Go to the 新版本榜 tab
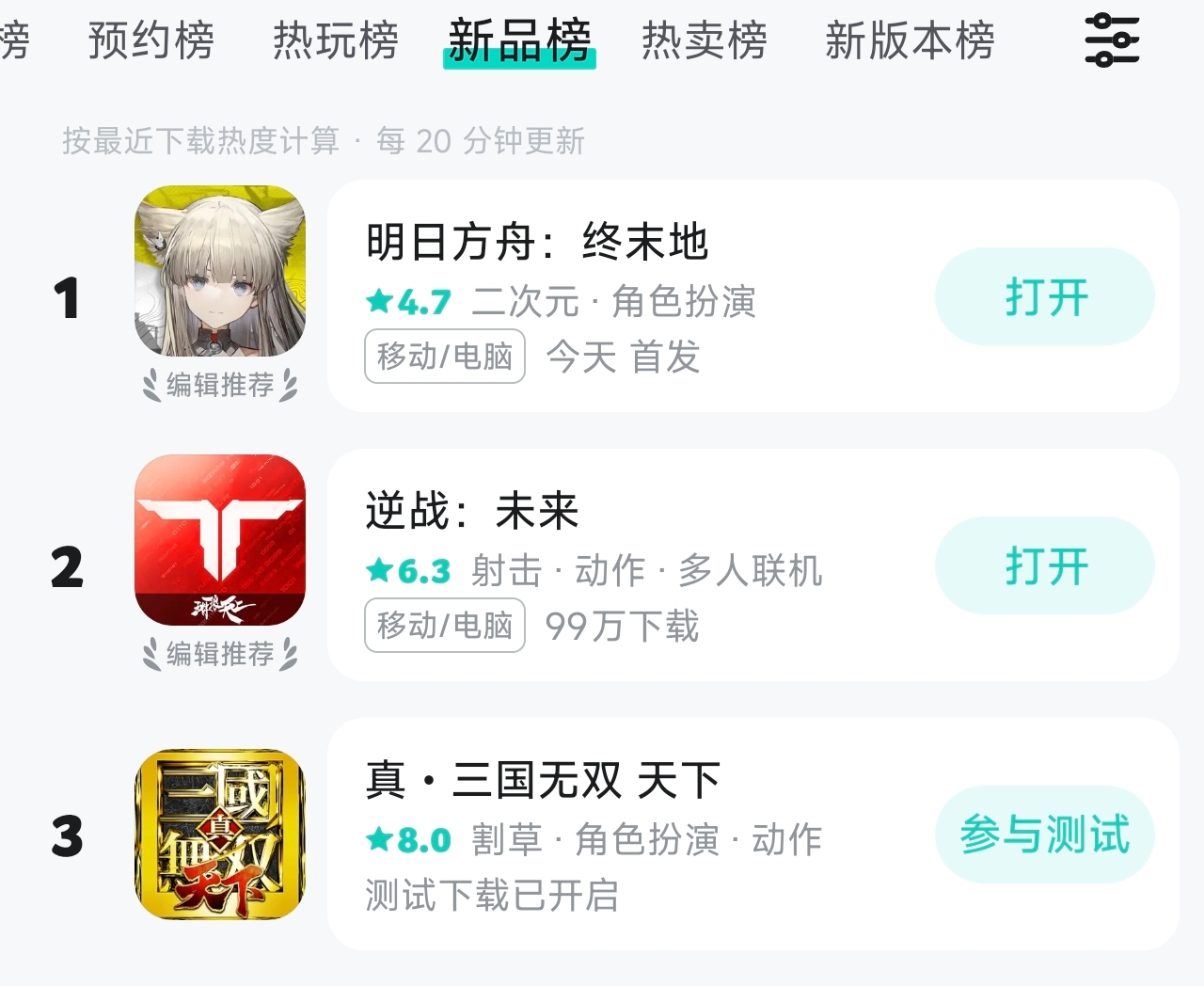Viewport: 1204px width, 986px height. pyautogui.click(x=910, y=40)
